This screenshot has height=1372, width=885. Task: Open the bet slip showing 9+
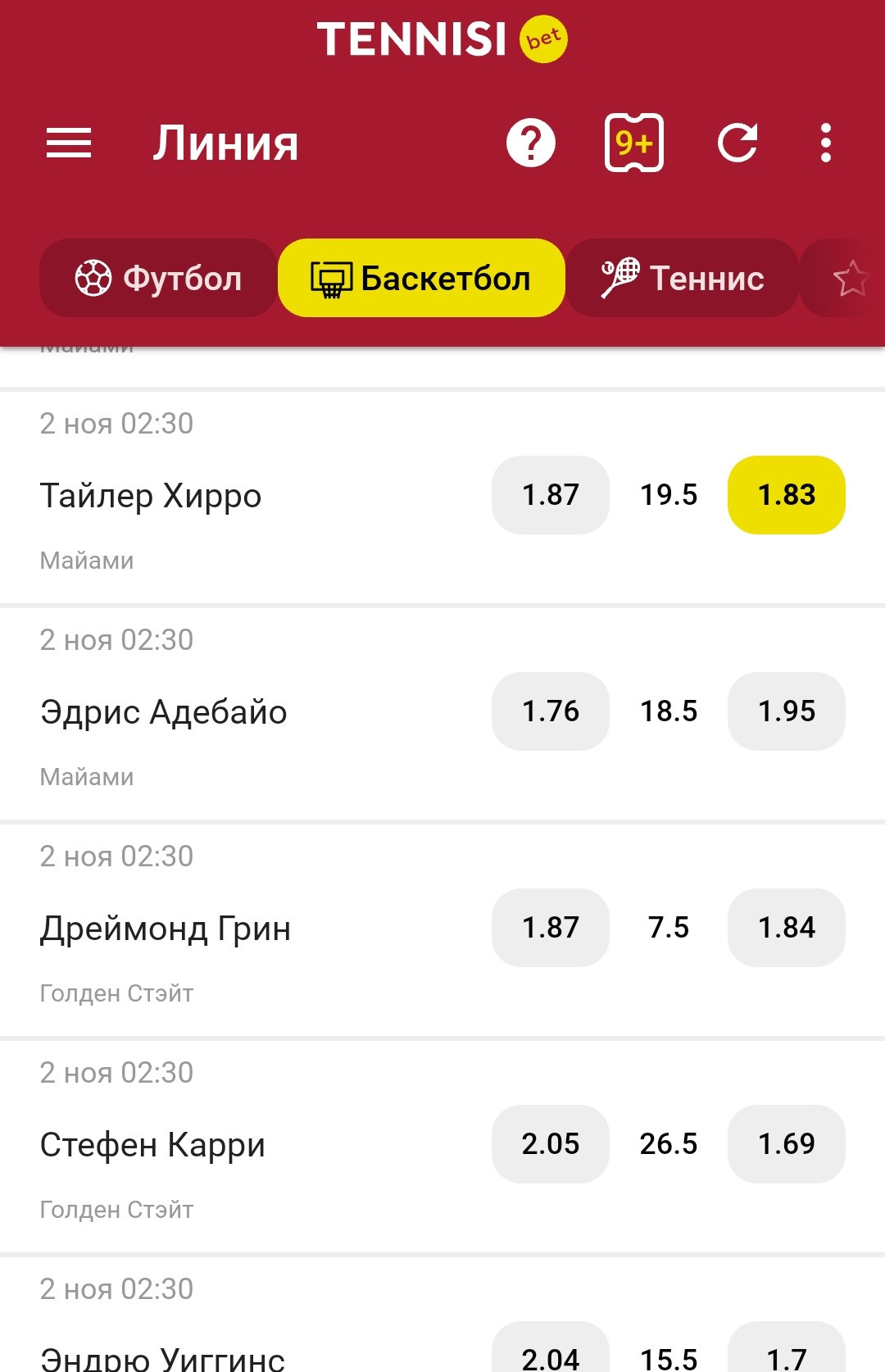pos(633,143)
